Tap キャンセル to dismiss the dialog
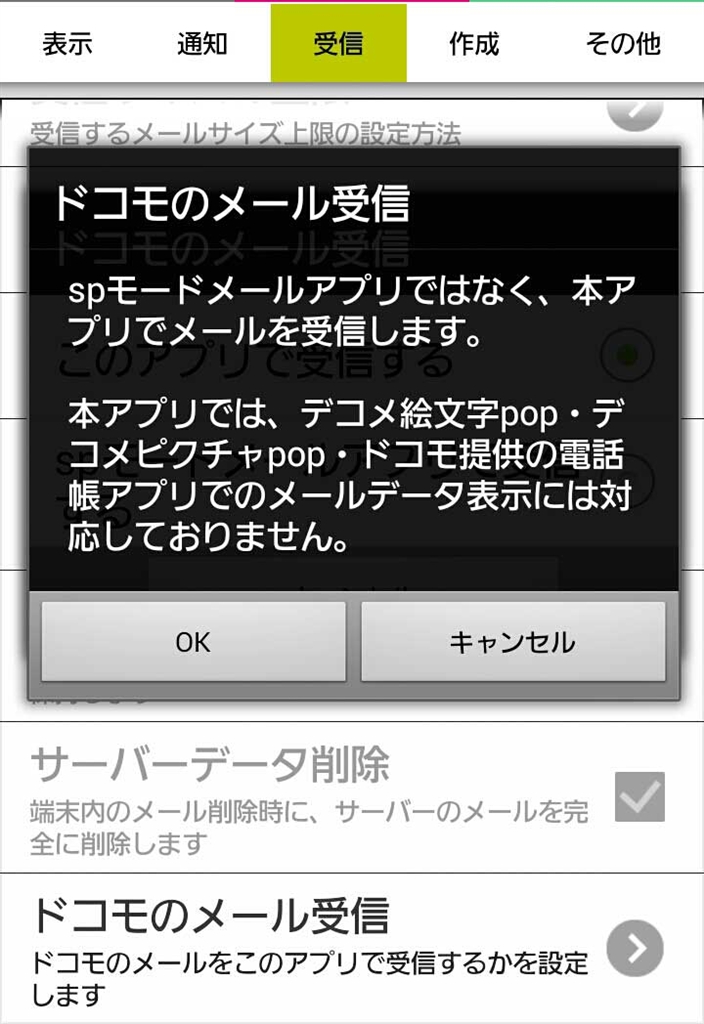 click(512, 641)
